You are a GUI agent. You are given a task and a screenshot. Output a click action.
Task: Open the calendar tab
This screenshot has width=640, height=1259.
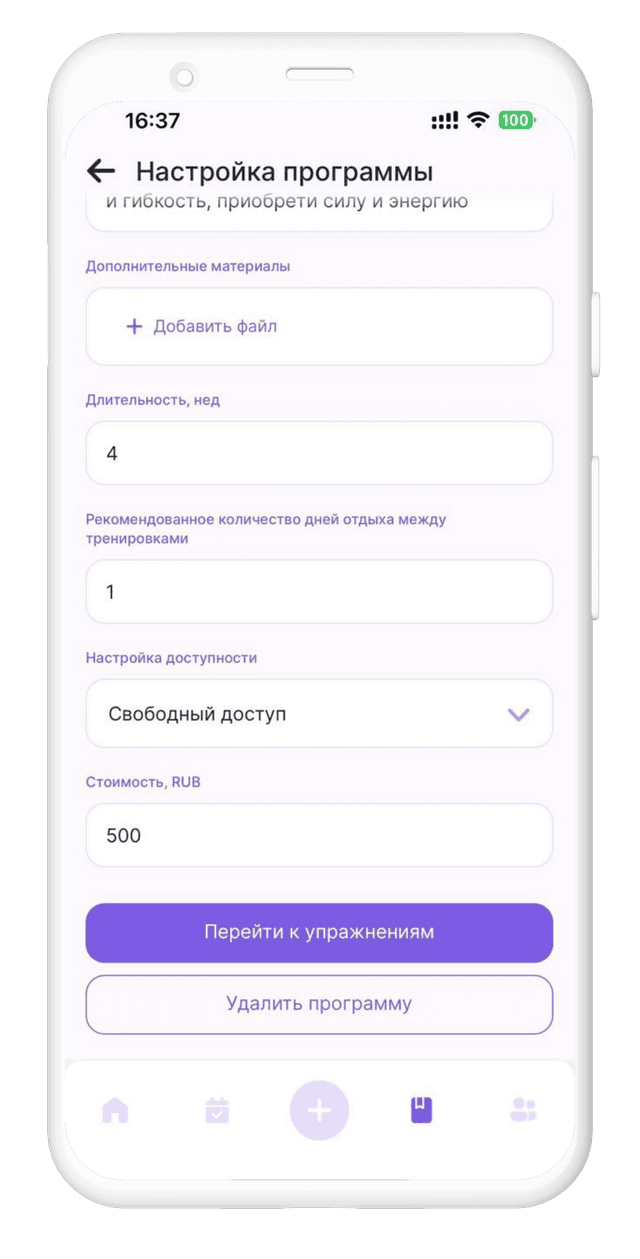(x=217, y=1110)
